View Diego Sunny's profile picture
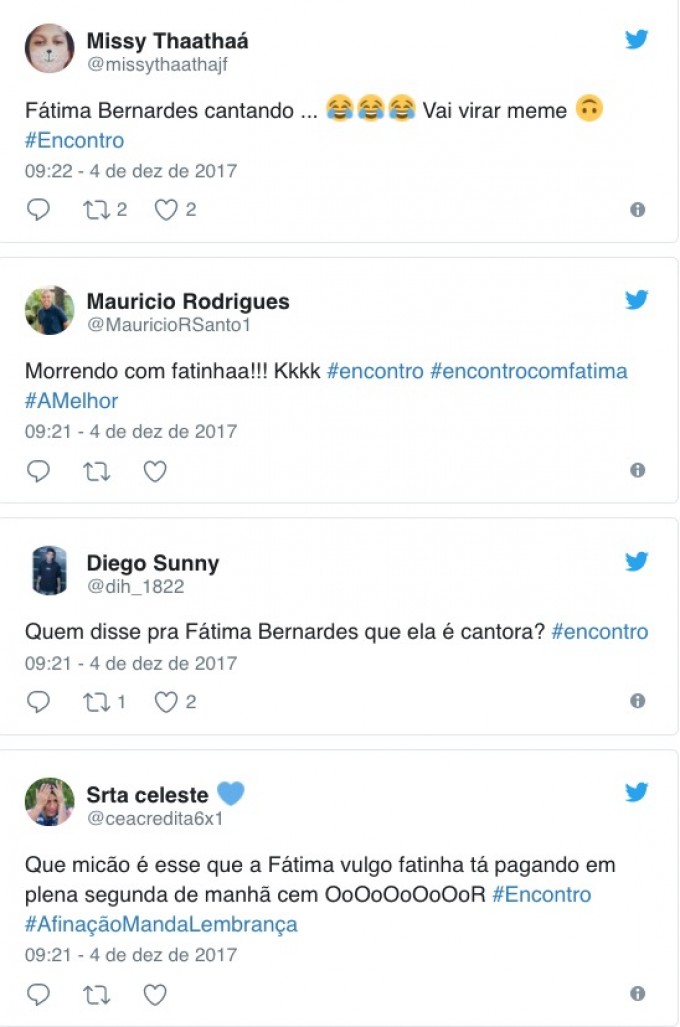The image size is (680, 1027). (x=49, y=571)
